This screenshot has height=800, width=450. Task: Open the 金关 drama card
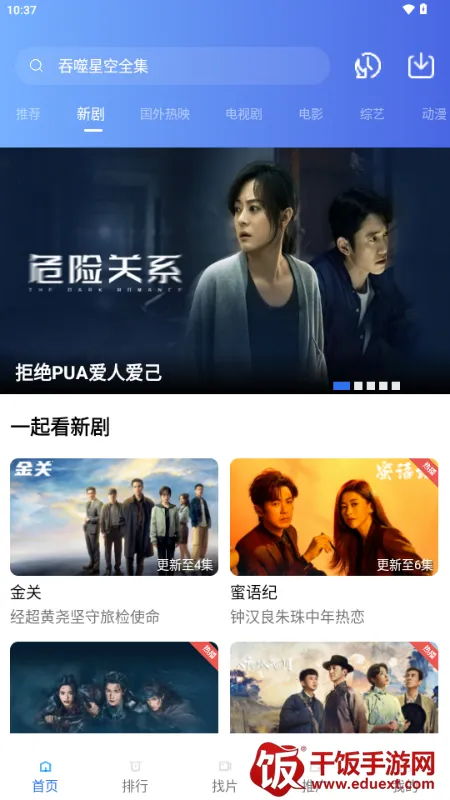(114, 542)
